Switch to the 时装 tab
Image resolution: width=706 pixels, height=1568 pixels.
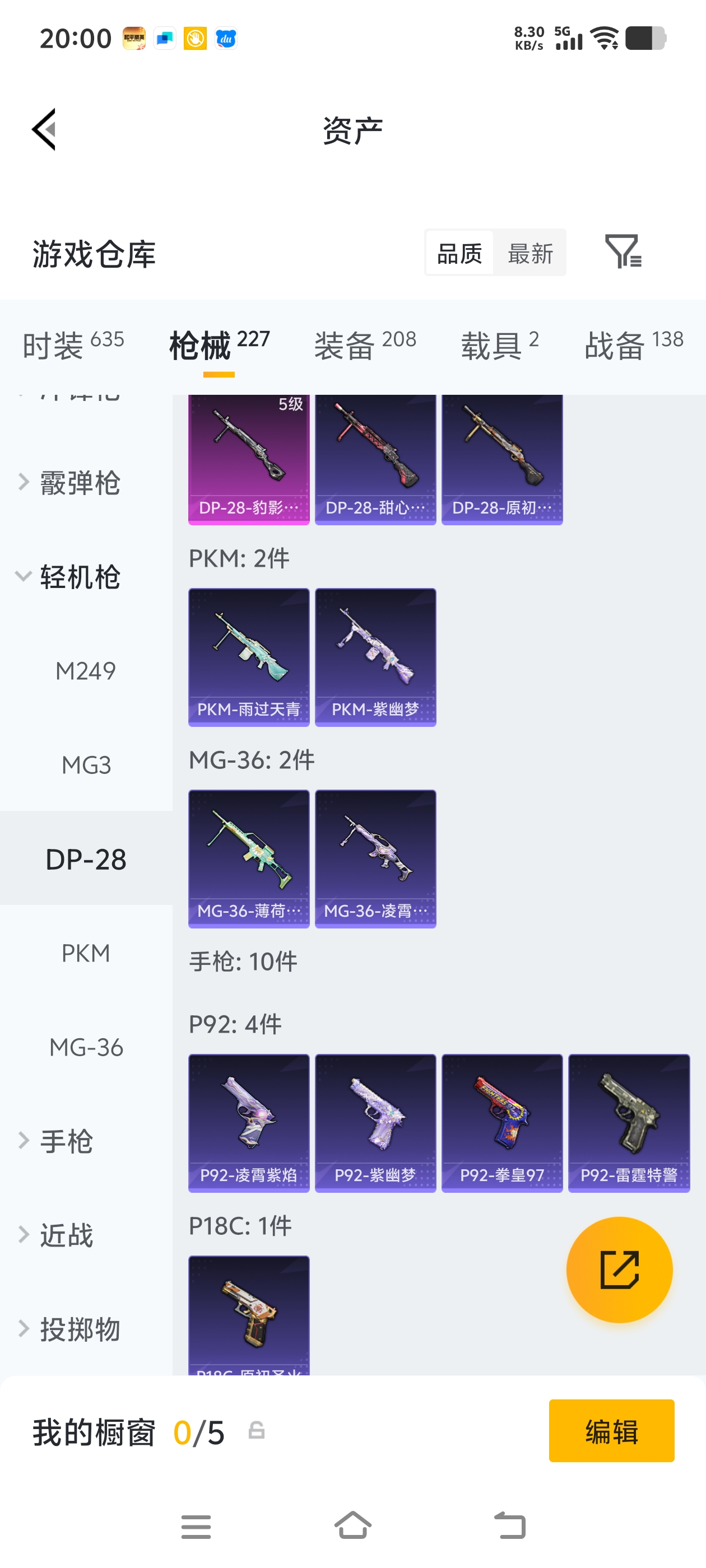tap(73, 345)
